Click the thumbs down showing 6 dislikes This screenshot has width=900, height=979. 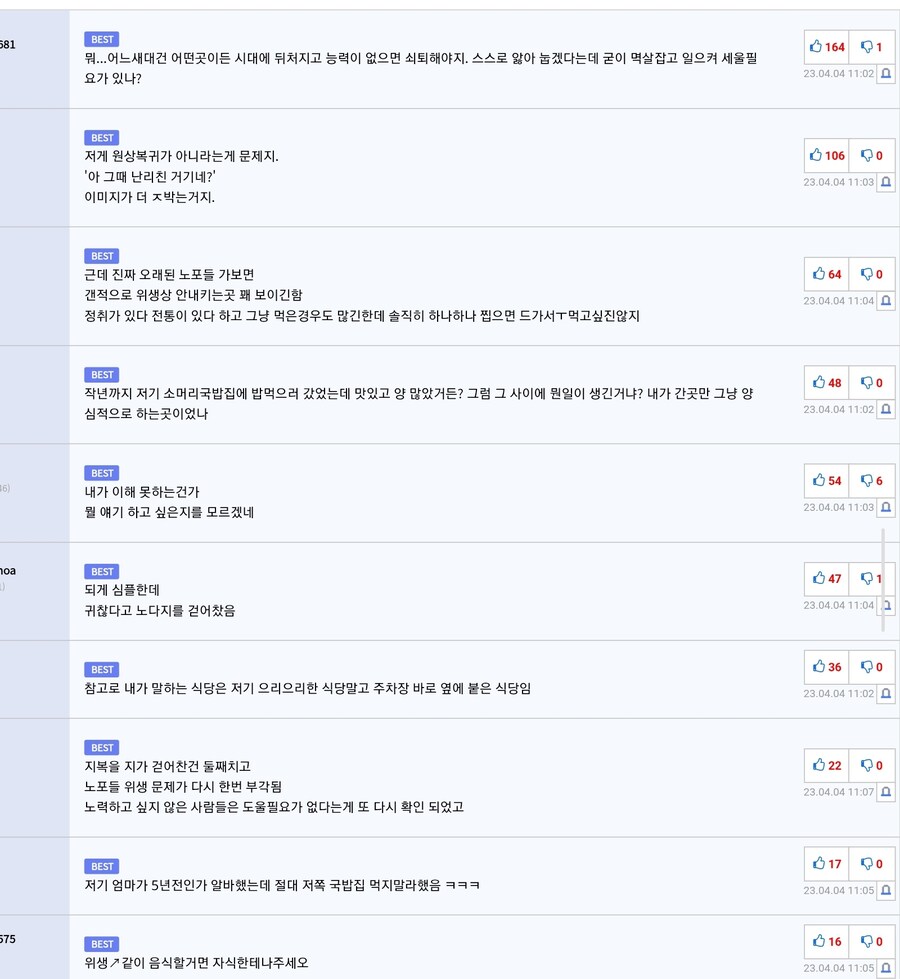coord(870,480)
